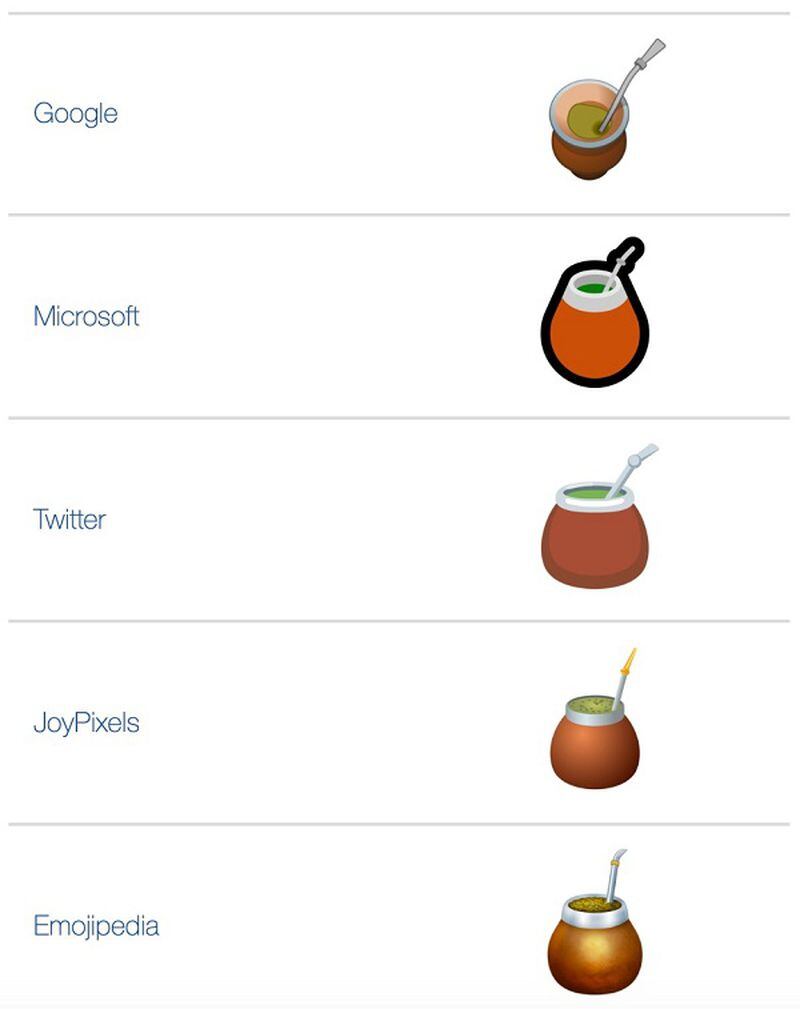Open the Google vendor link
This screenshot has width=800, height=1009.
(75, 113)
